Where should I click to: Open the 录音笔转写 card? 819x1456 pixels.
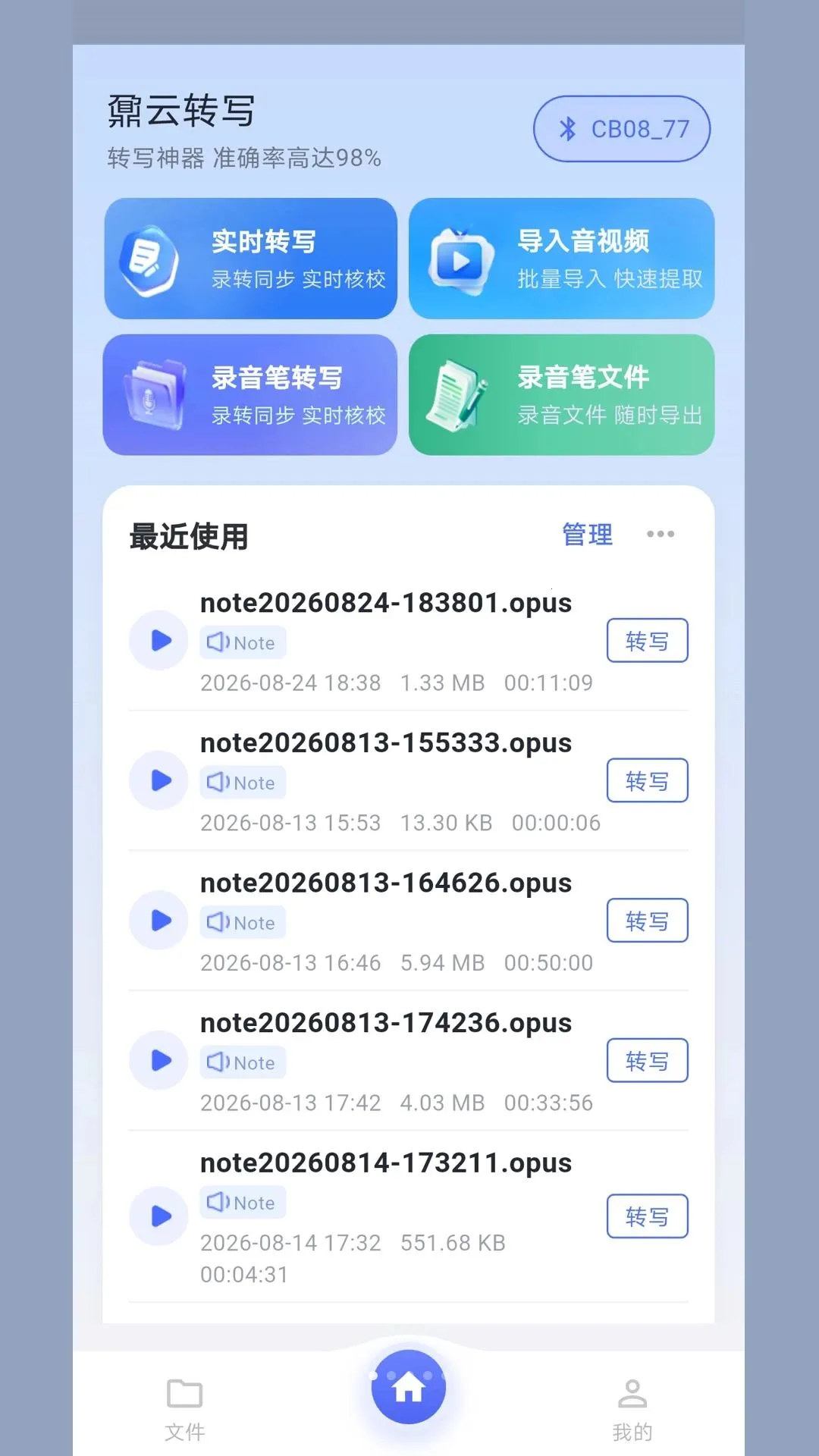[250, 395]
